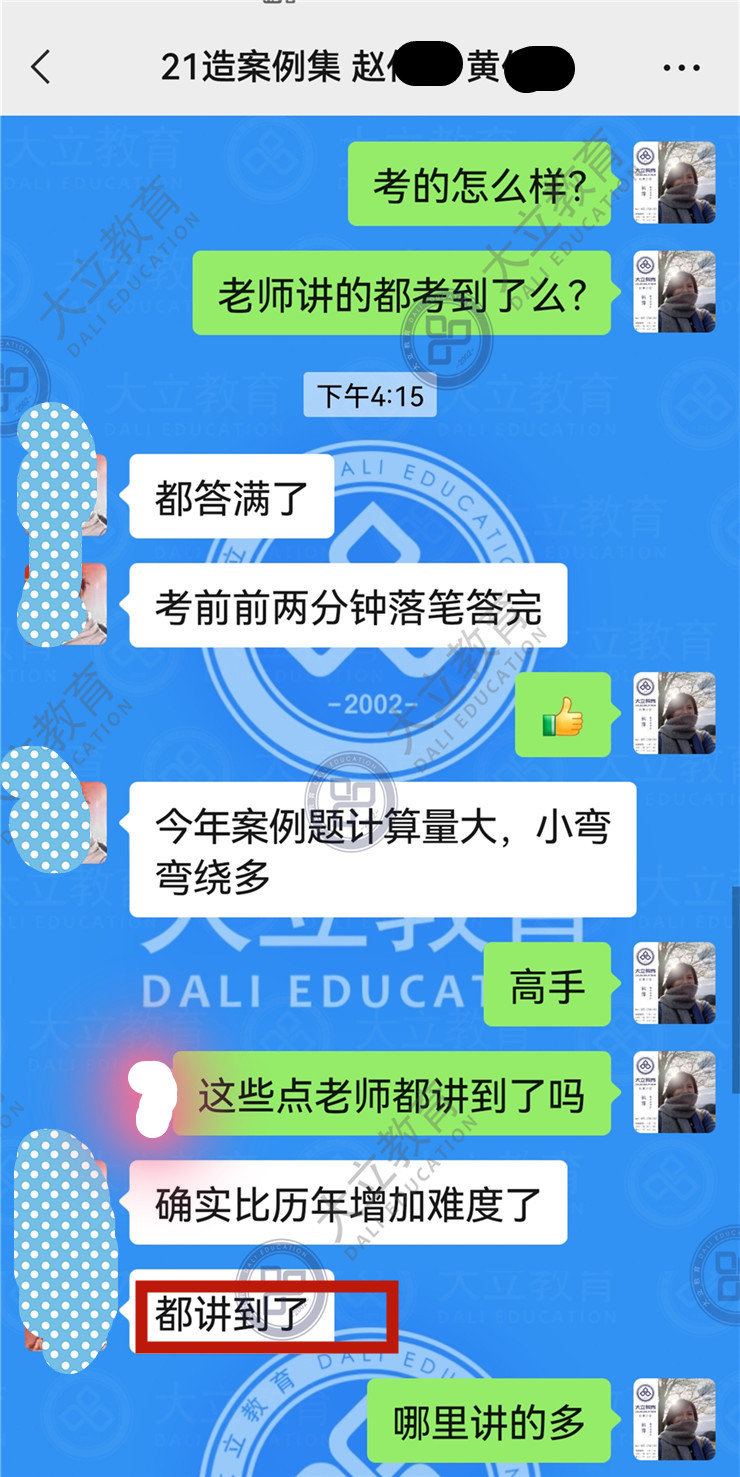Open the chat overflow menu
The width and height of the screenshot is (740, 1477).
pos(681,68)
